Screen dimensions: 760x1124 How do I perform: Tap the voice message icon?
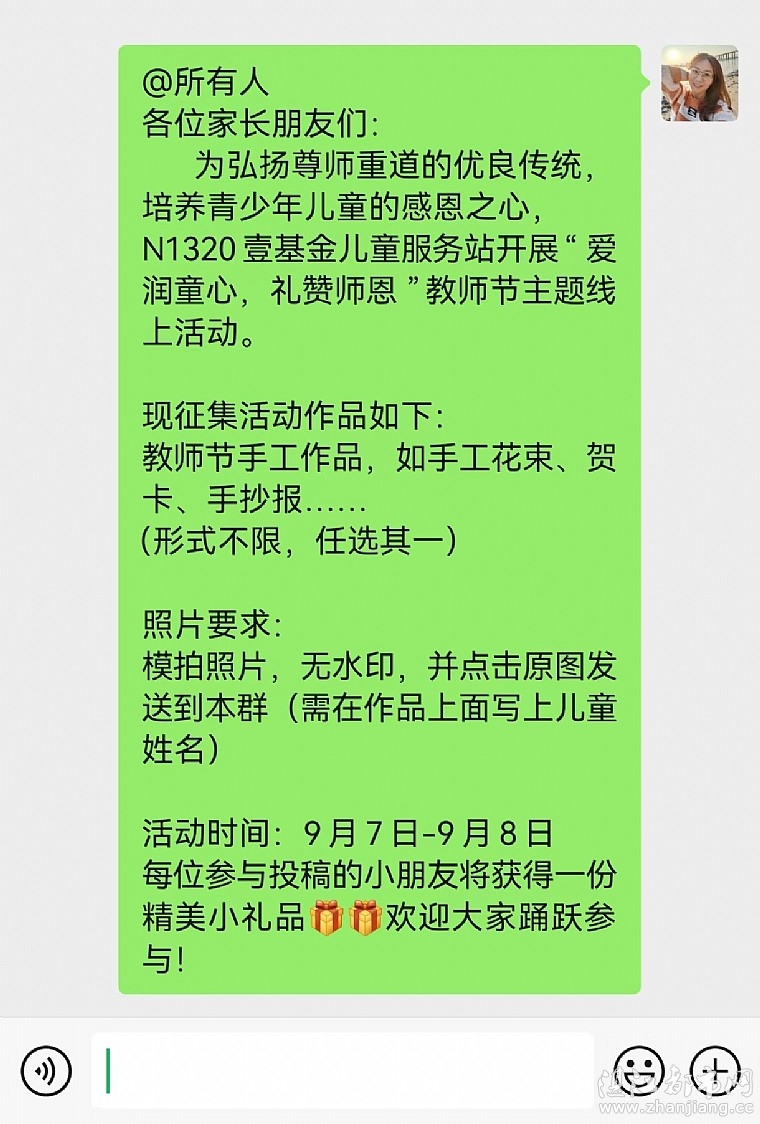click(x=46, y=1071)
